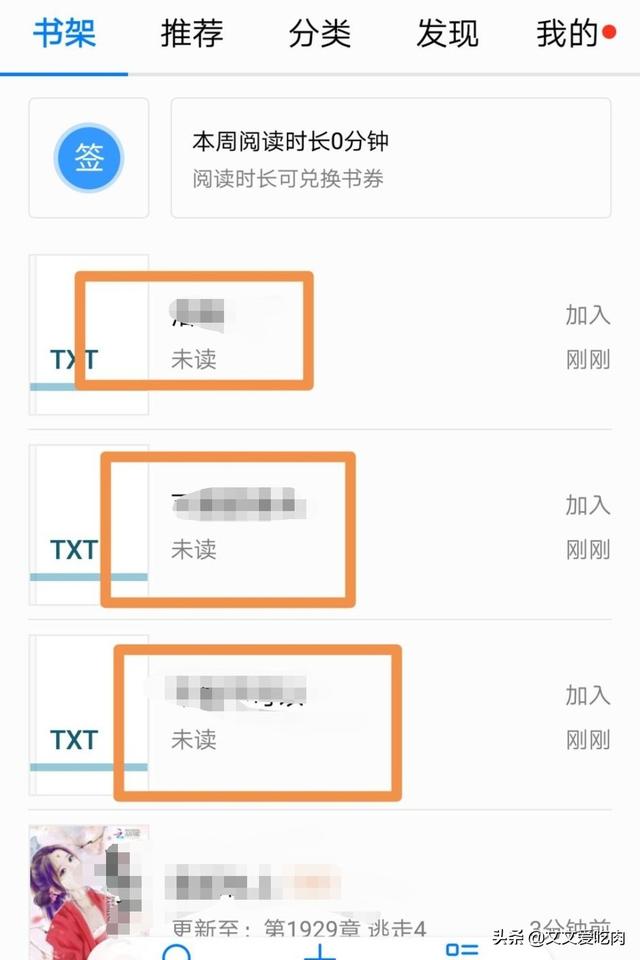Screen dimensions: 640x960
Task: Open the 分类 tab
Action: point(320,34)
